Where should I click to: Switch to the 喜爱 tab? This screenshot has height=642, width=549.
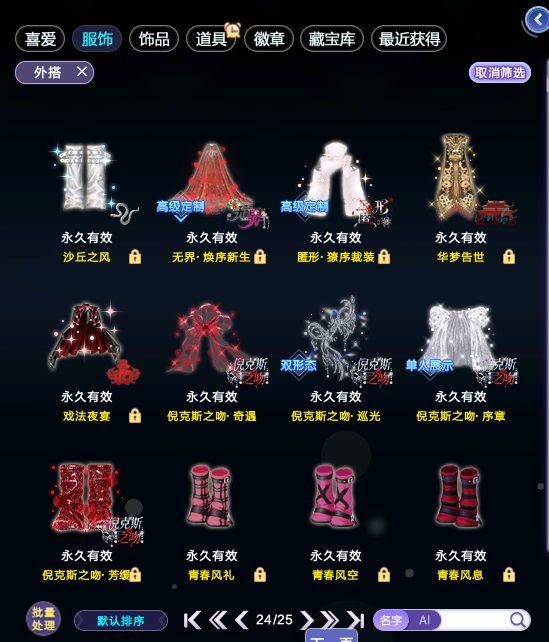click(x=40, y=39)
